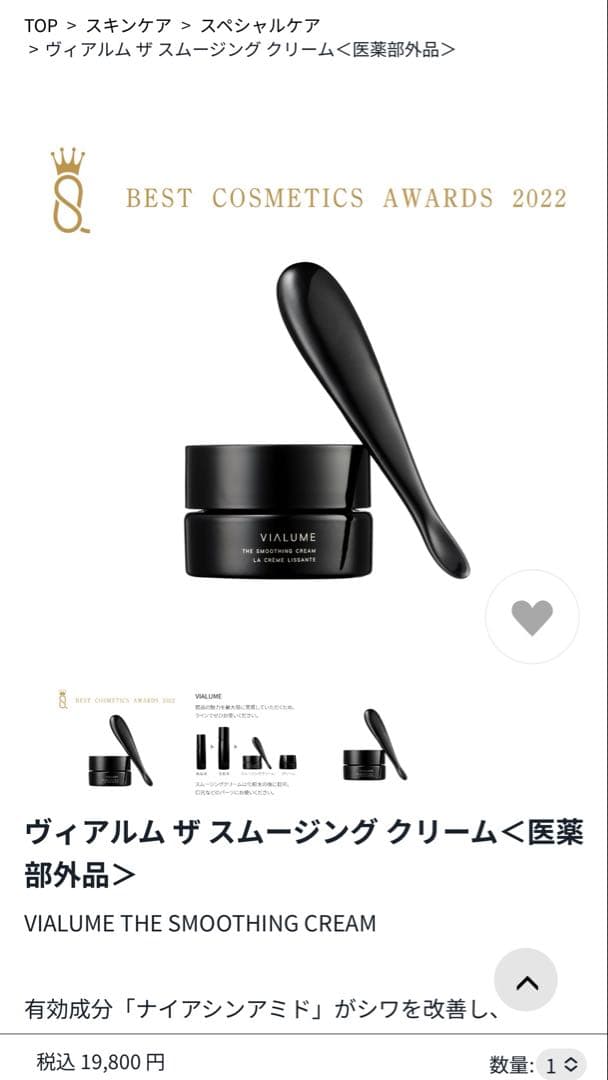The image size is (608, 1080).
Task: Jump back to top with arrow button
Action: click(526, 980)
